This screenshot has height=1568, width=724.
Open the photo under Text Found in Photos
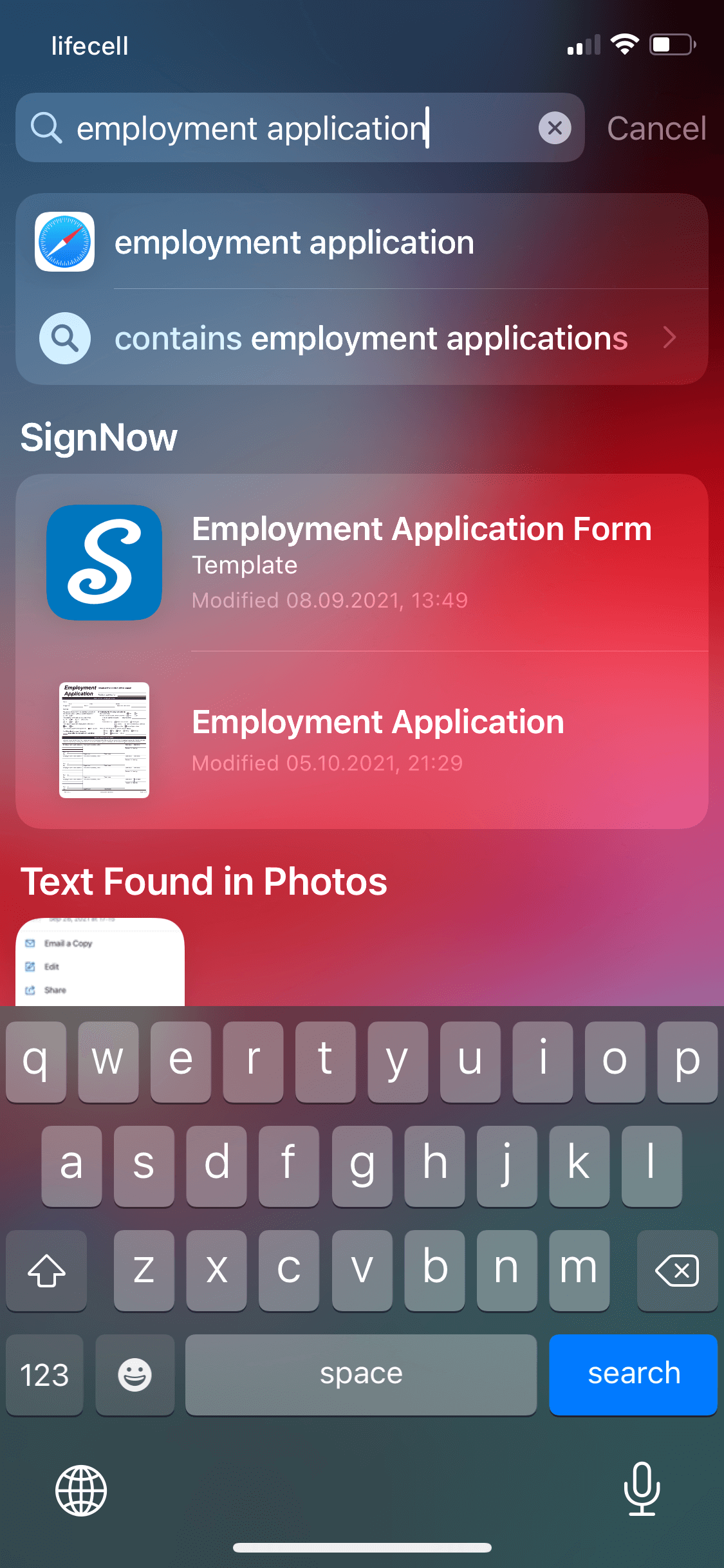(100, 962)
